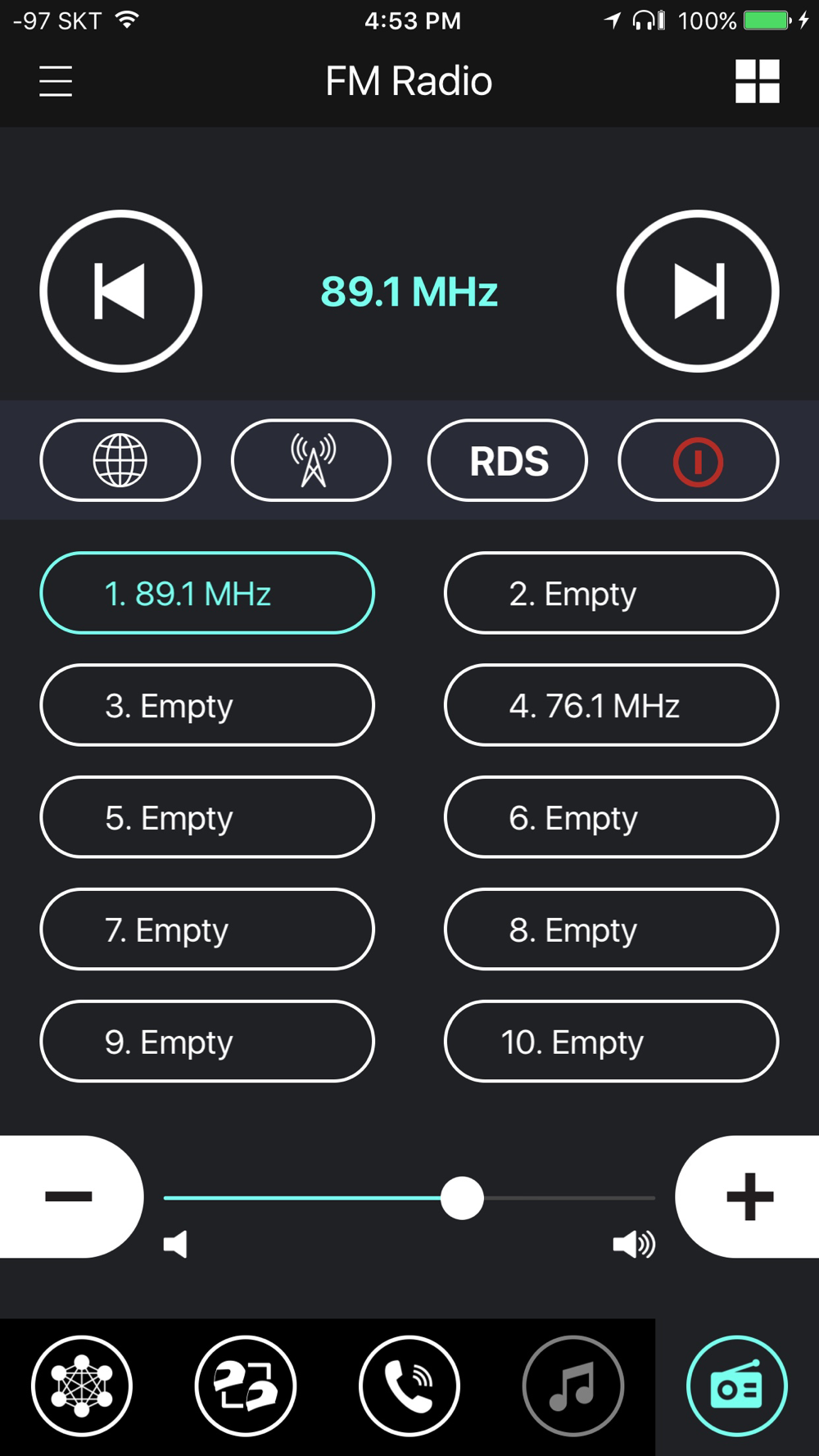819x1456 pixels.
Task: Seek to previous FM station
Action: pyautogui.click(x=121, y=291)
